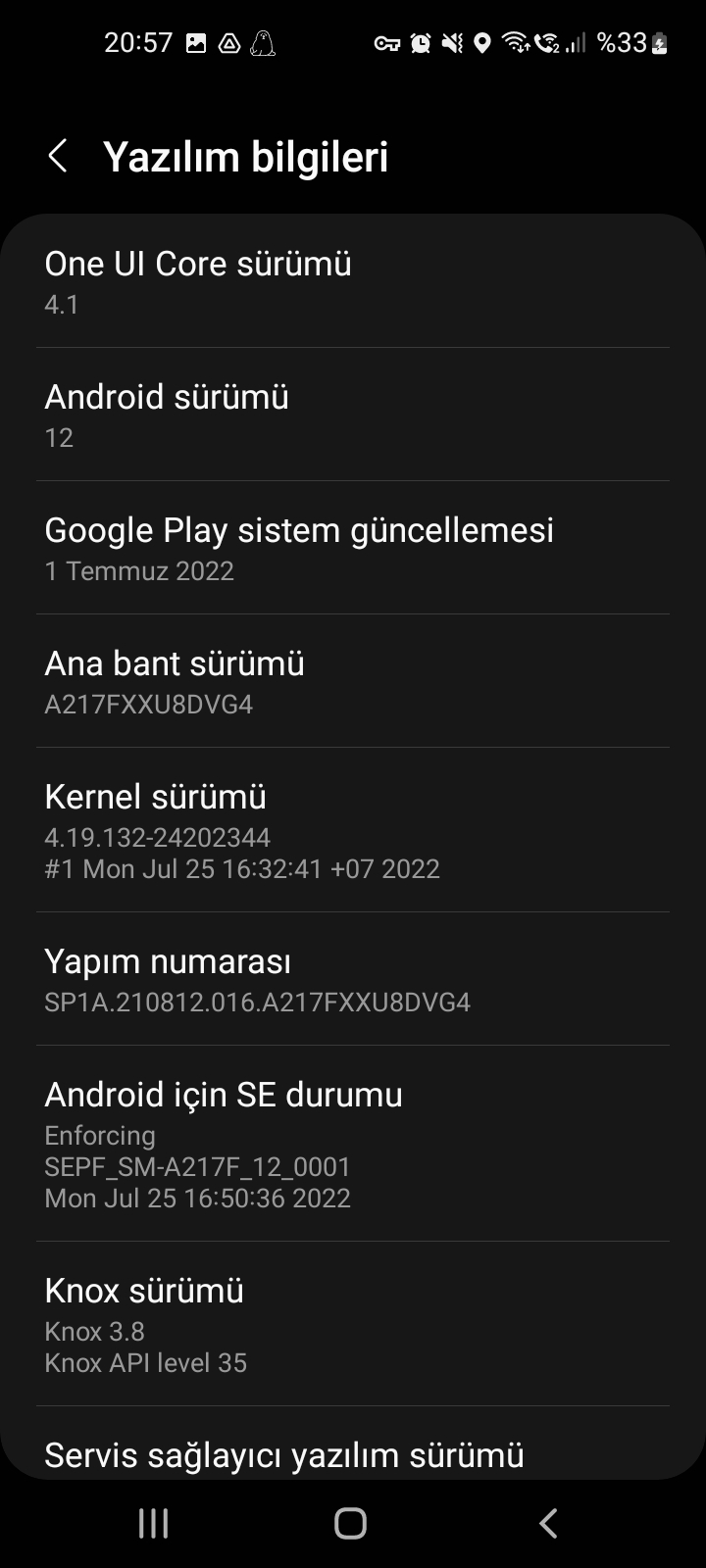Tap the Android sürümü row
This screenshot has width=706, height=1568.
[353, 415]
